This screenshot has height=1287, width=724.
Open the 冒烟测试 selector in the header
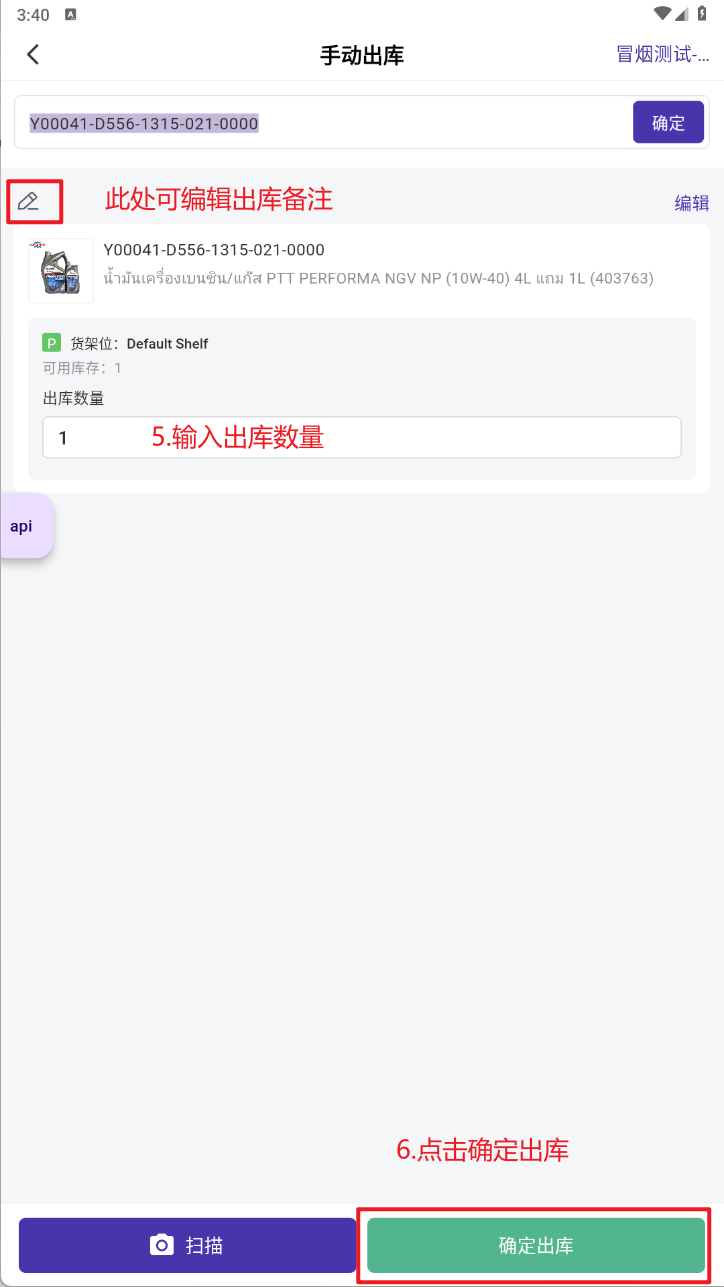663,54
